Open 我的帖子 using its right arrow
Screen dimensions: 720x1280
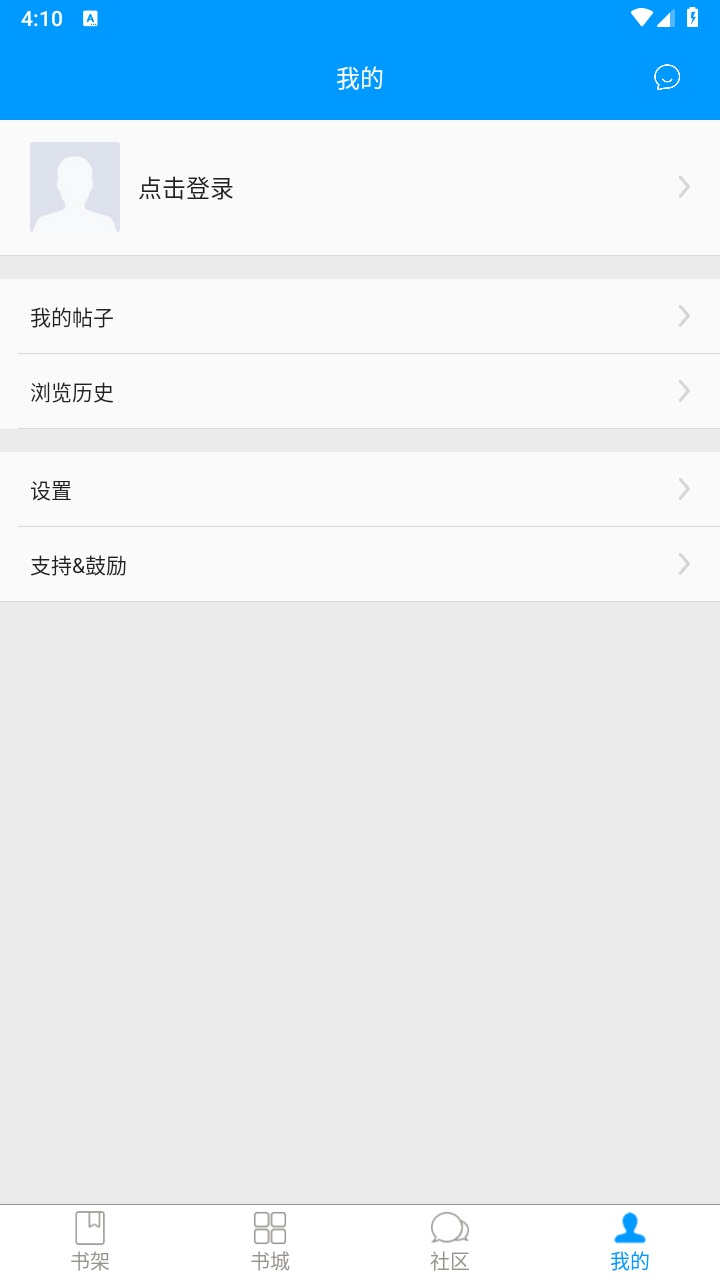(684, 316)
